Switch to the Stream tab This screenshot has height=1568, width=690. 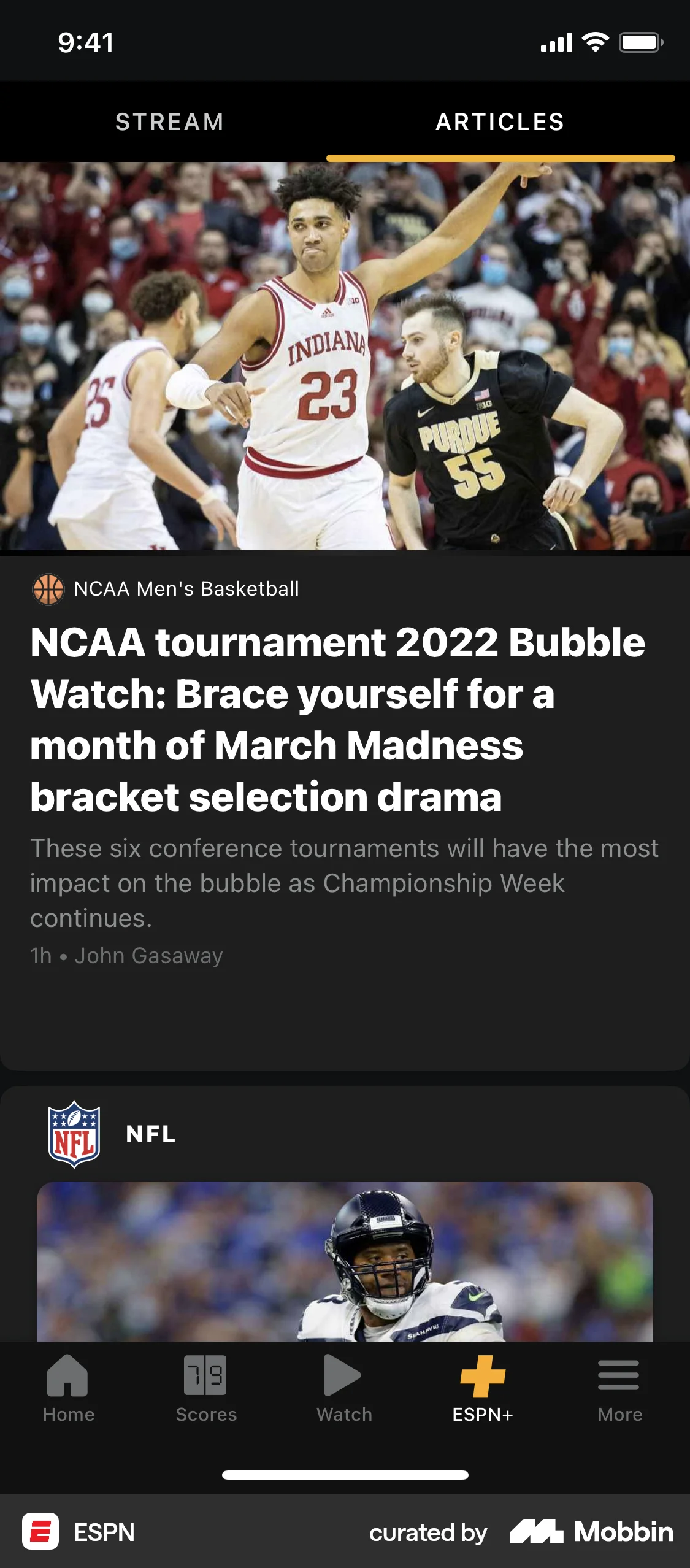point(170,121)
